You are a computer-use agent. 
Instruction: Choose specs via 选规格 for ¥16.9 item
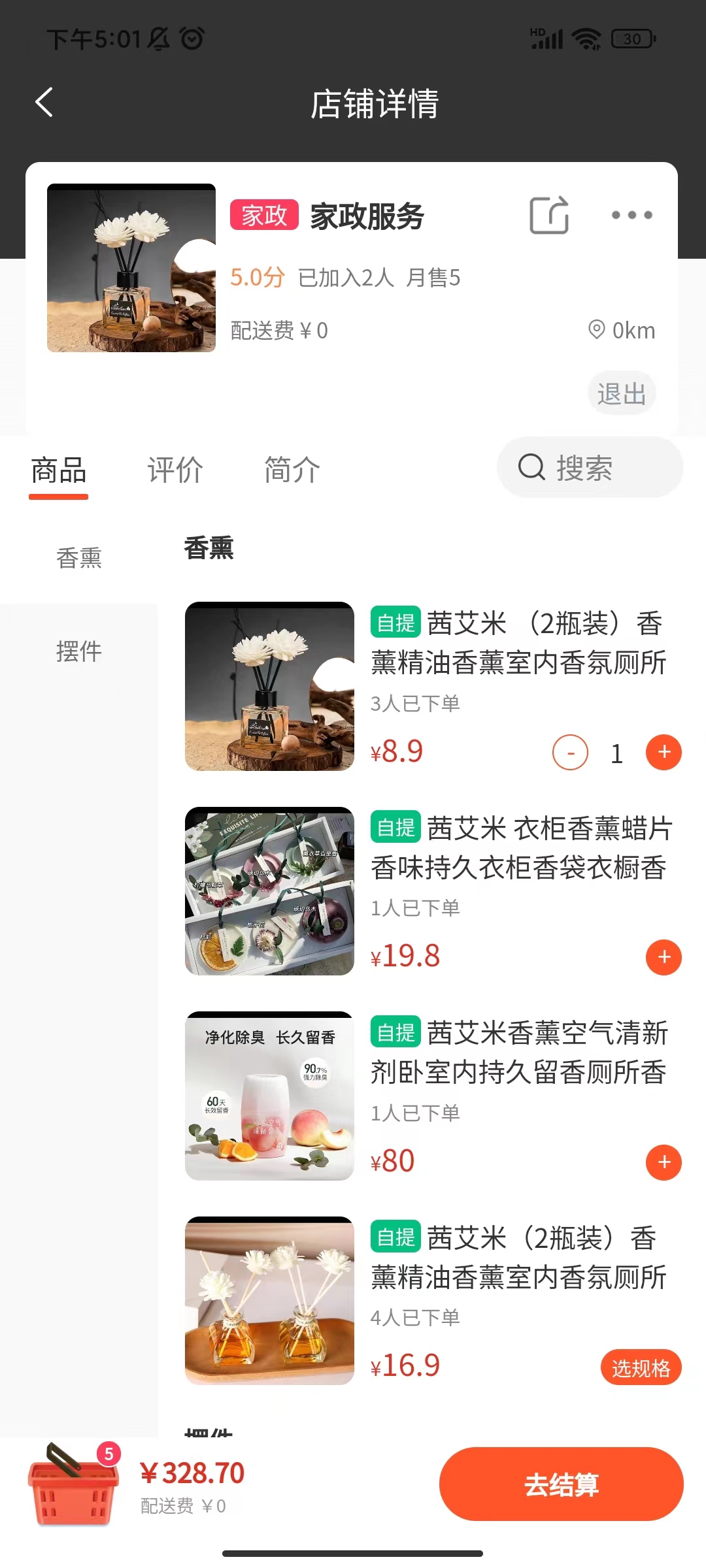(x=641, y=1367)
